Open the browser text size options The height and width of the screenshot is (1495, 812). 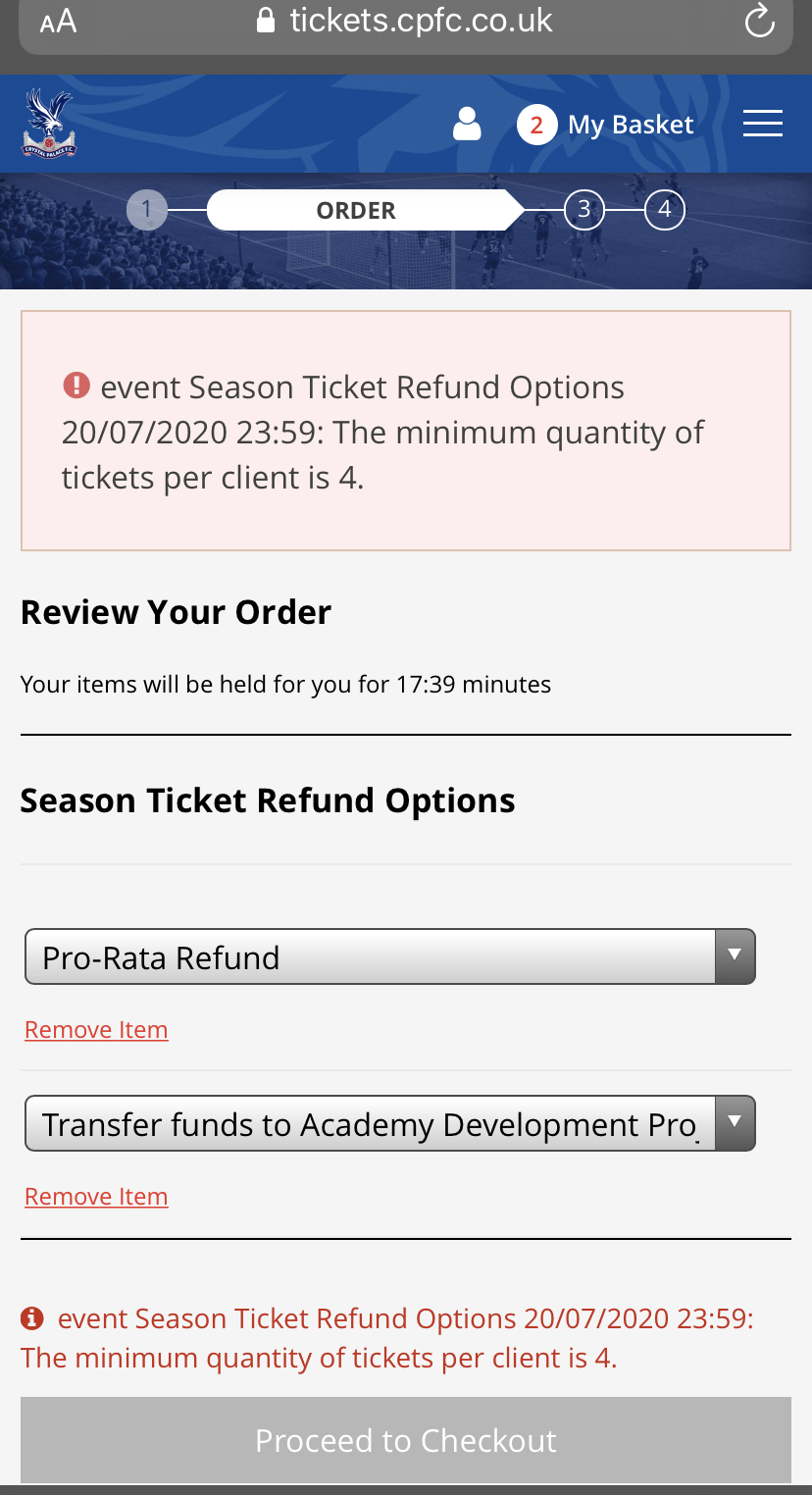coord(58,22)
